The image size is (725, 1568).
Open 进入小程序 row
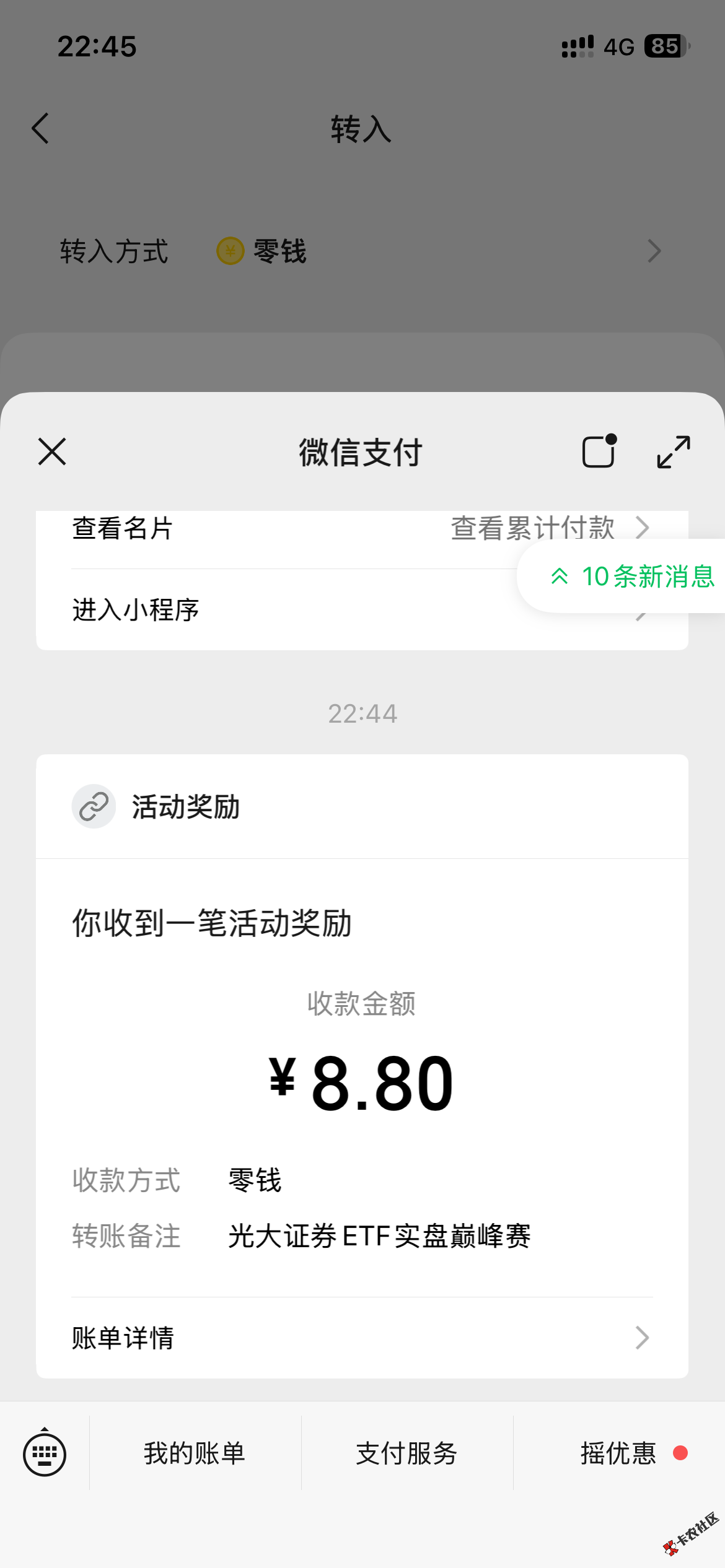coord(136,610)
